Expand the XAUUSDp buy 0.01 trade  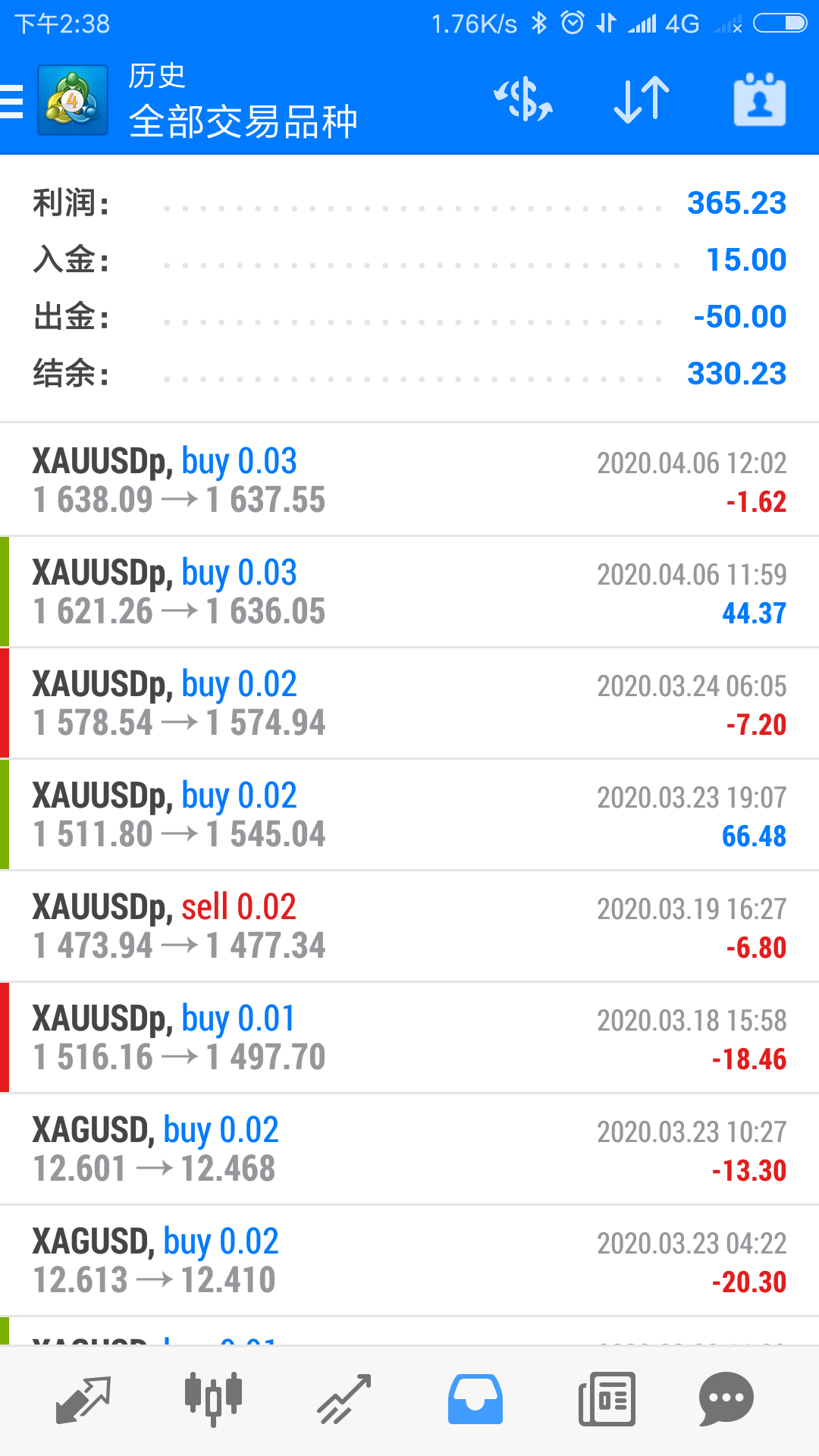click(x=409, y=1037)
